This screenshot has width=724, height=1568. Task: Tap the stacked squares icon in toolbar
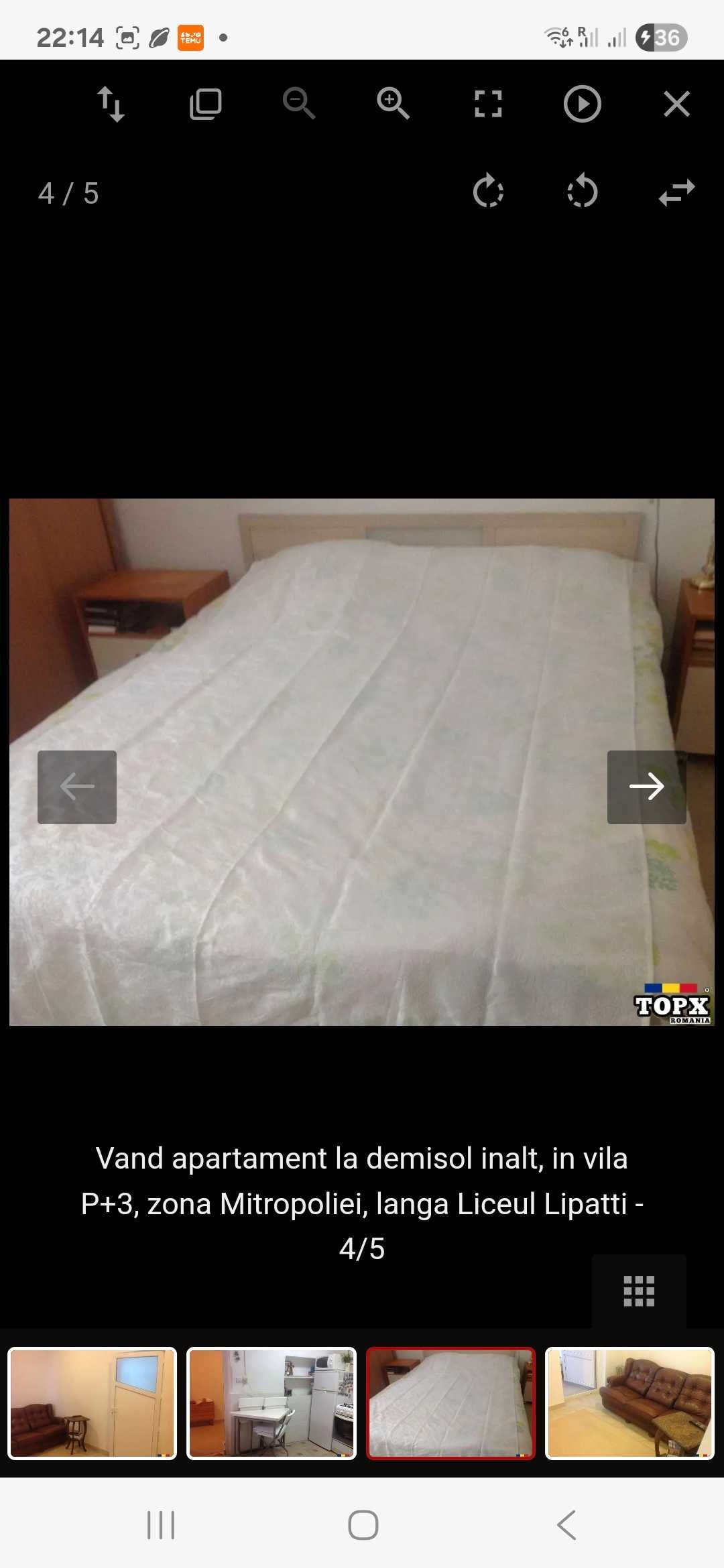(205, 104)
